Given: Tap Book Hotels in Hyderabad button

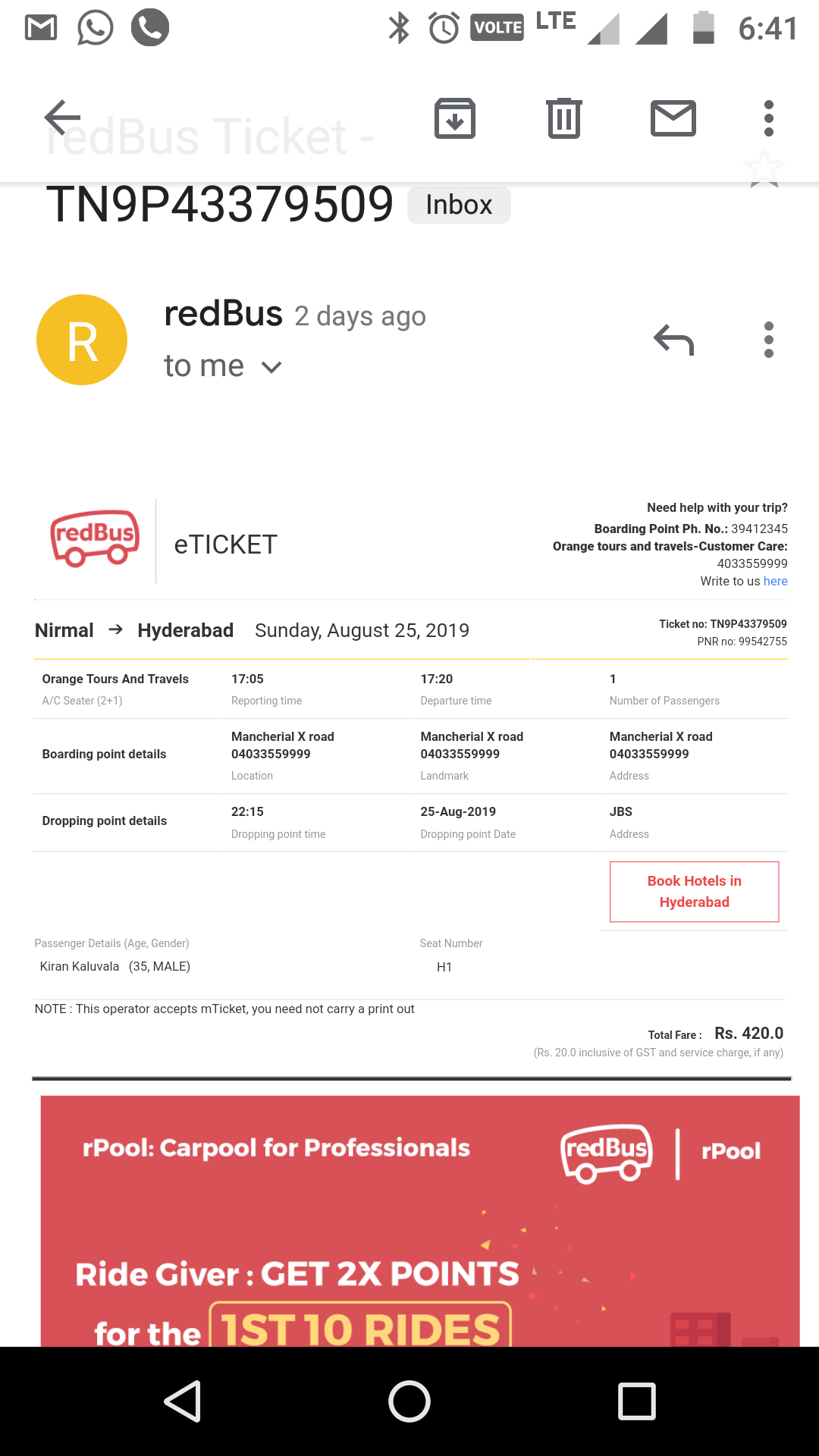Looking at the screenshot, I should [694, 892].
